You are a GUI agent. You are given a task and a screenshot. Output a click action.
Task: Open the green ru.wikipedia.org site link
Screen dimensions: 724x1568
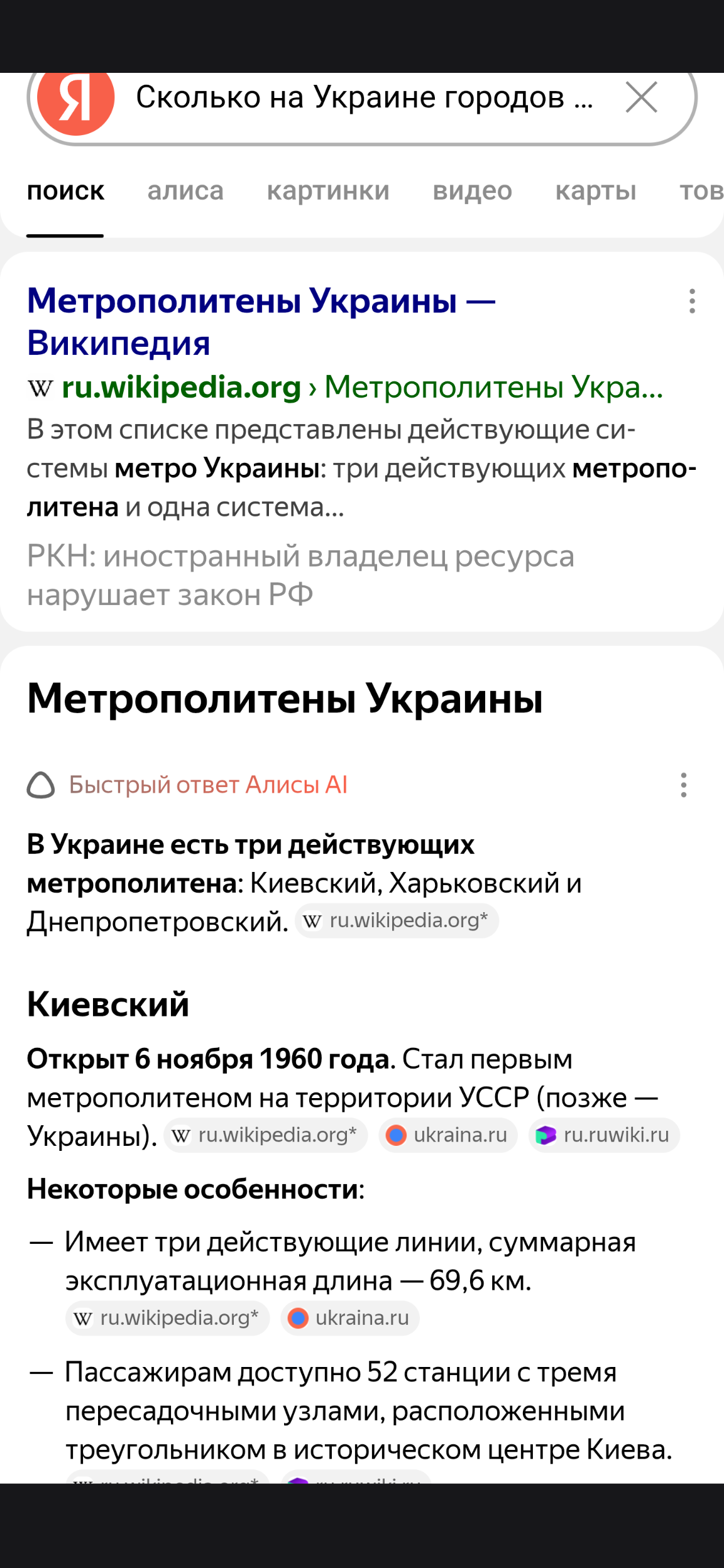click(x=181, y=387)
